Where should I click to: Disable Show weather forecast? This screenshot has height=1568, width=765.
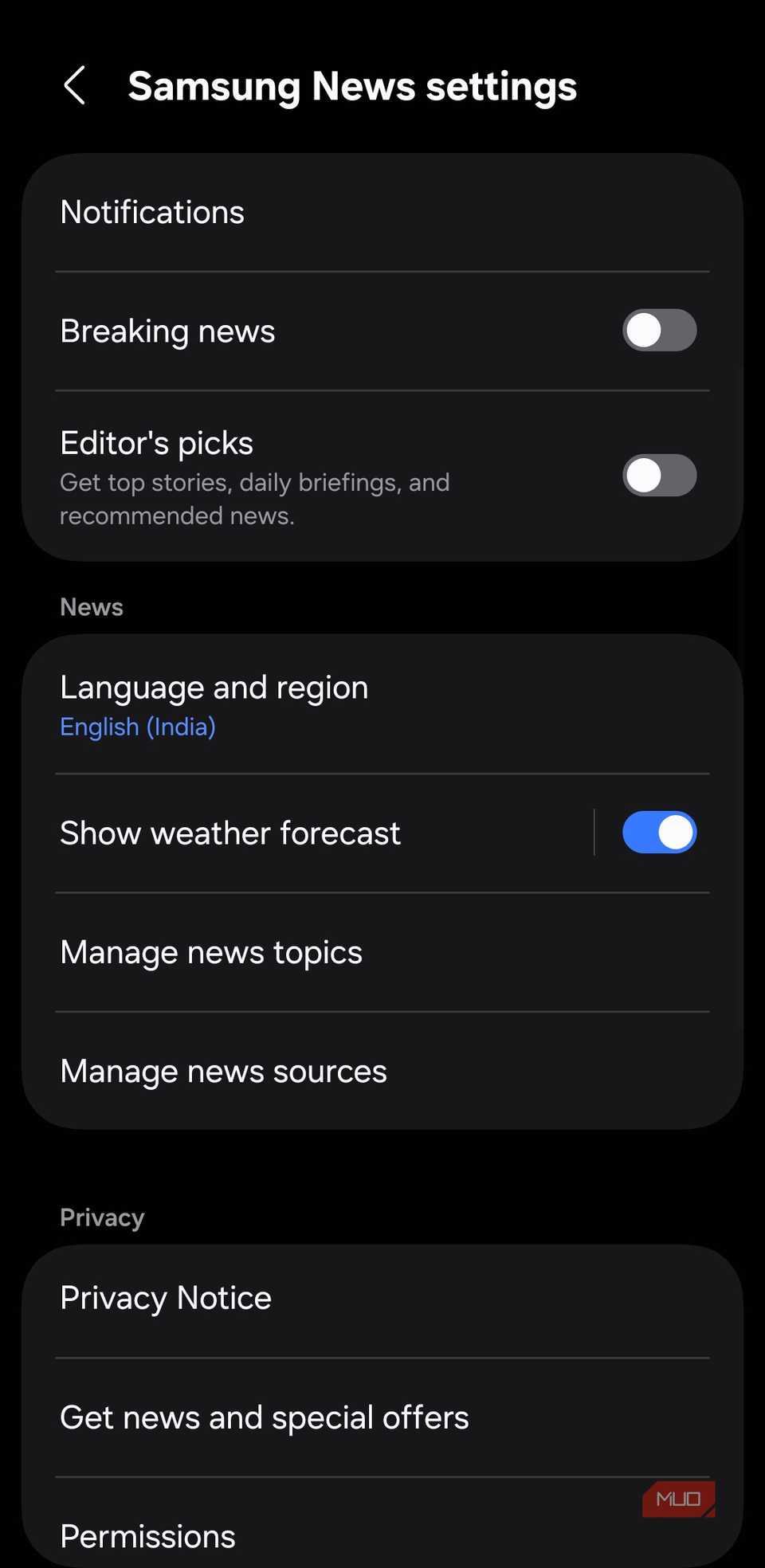pyautogui.click(x=659, y=832)
